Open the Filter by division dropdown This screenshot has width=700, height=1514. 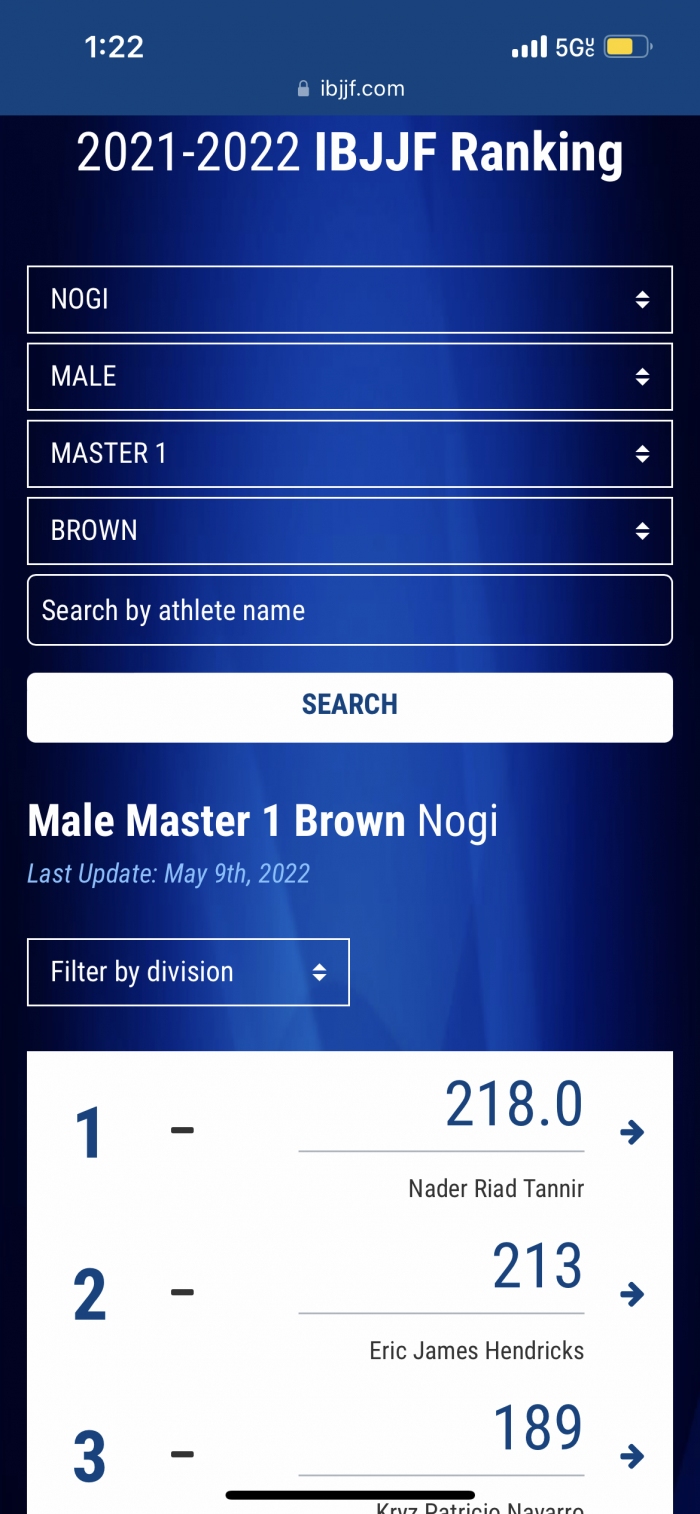click(x=188, y=971)
